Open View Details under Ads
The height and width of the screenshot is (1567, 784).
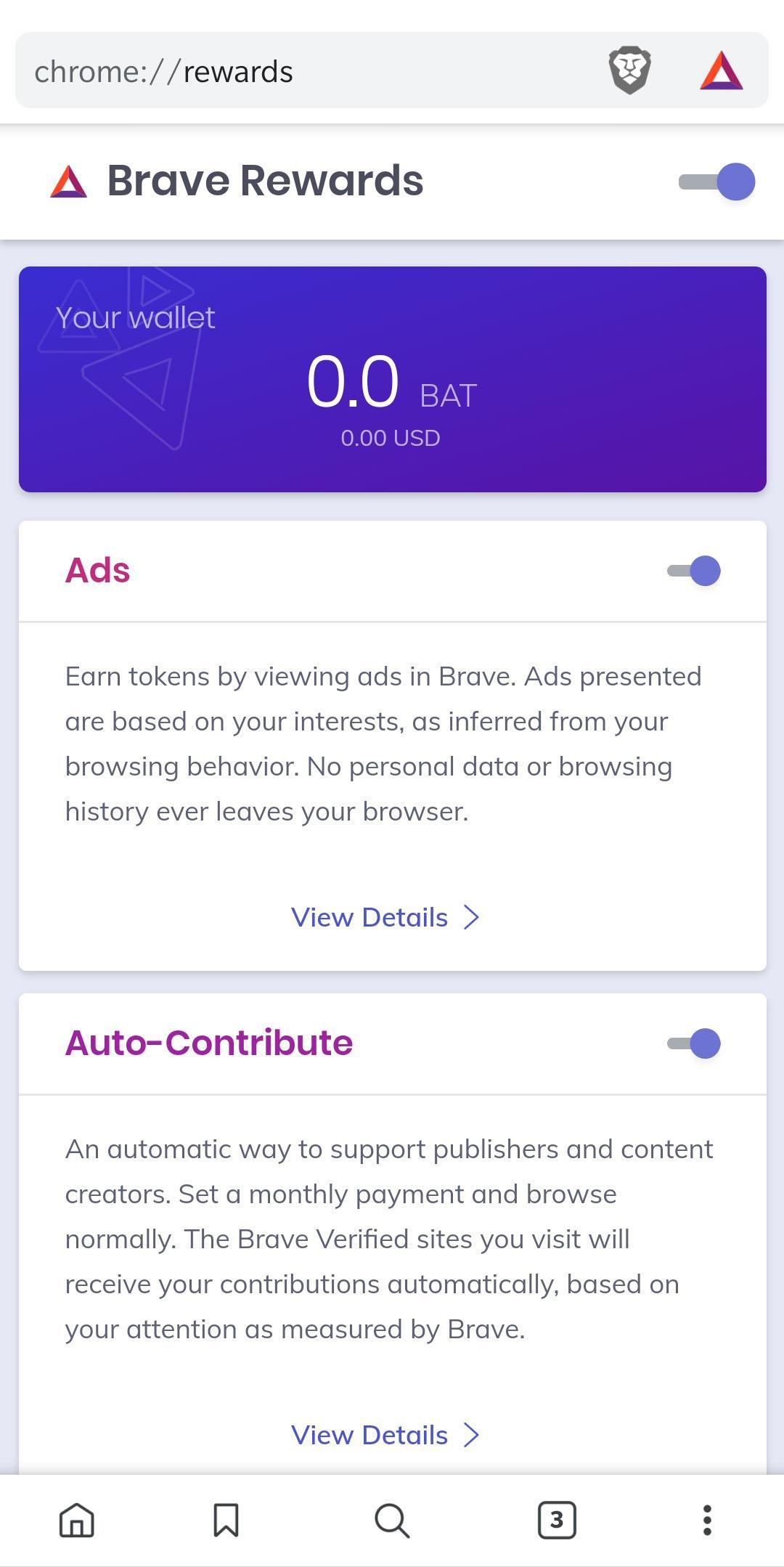click(x=385, y=917)
